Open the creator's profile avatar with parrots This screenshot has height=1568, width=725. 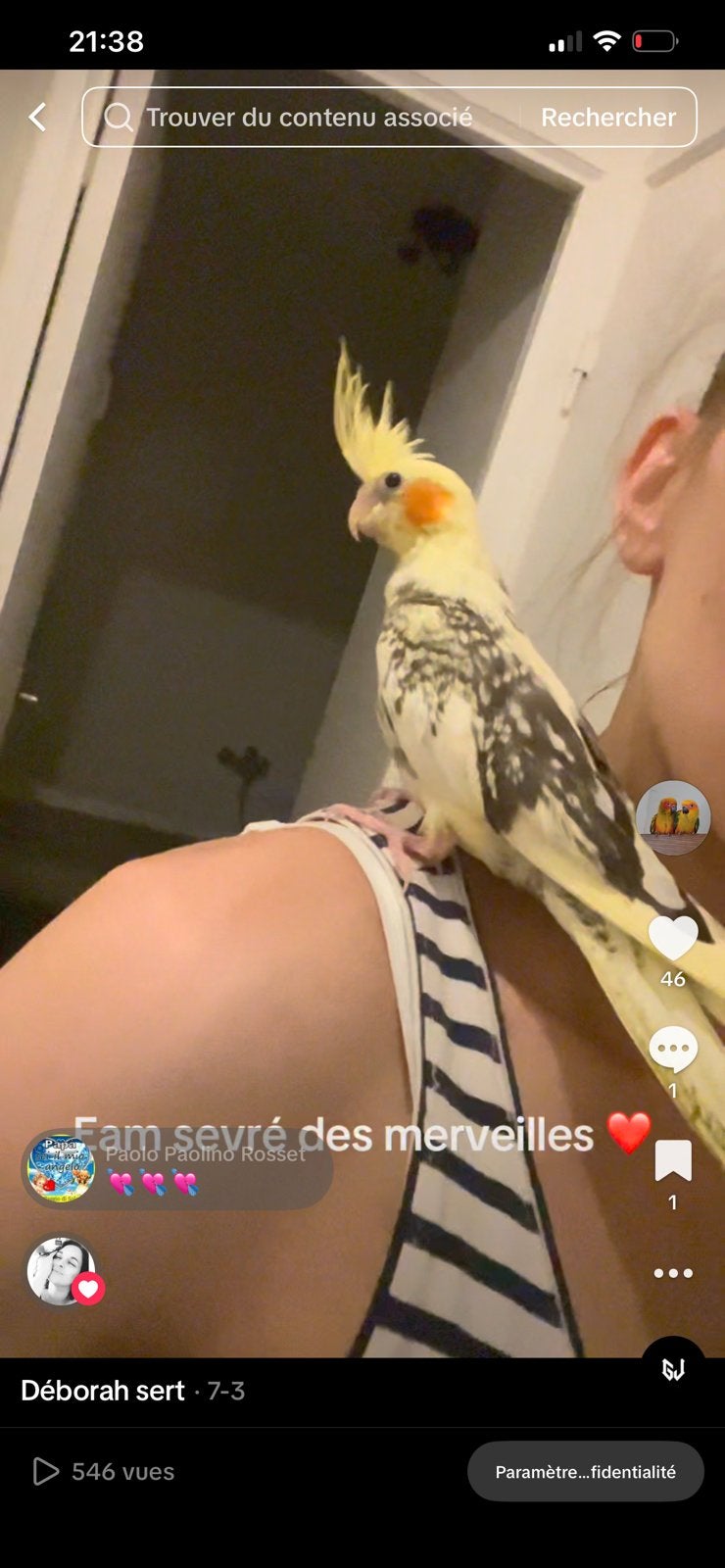point(673,818)
